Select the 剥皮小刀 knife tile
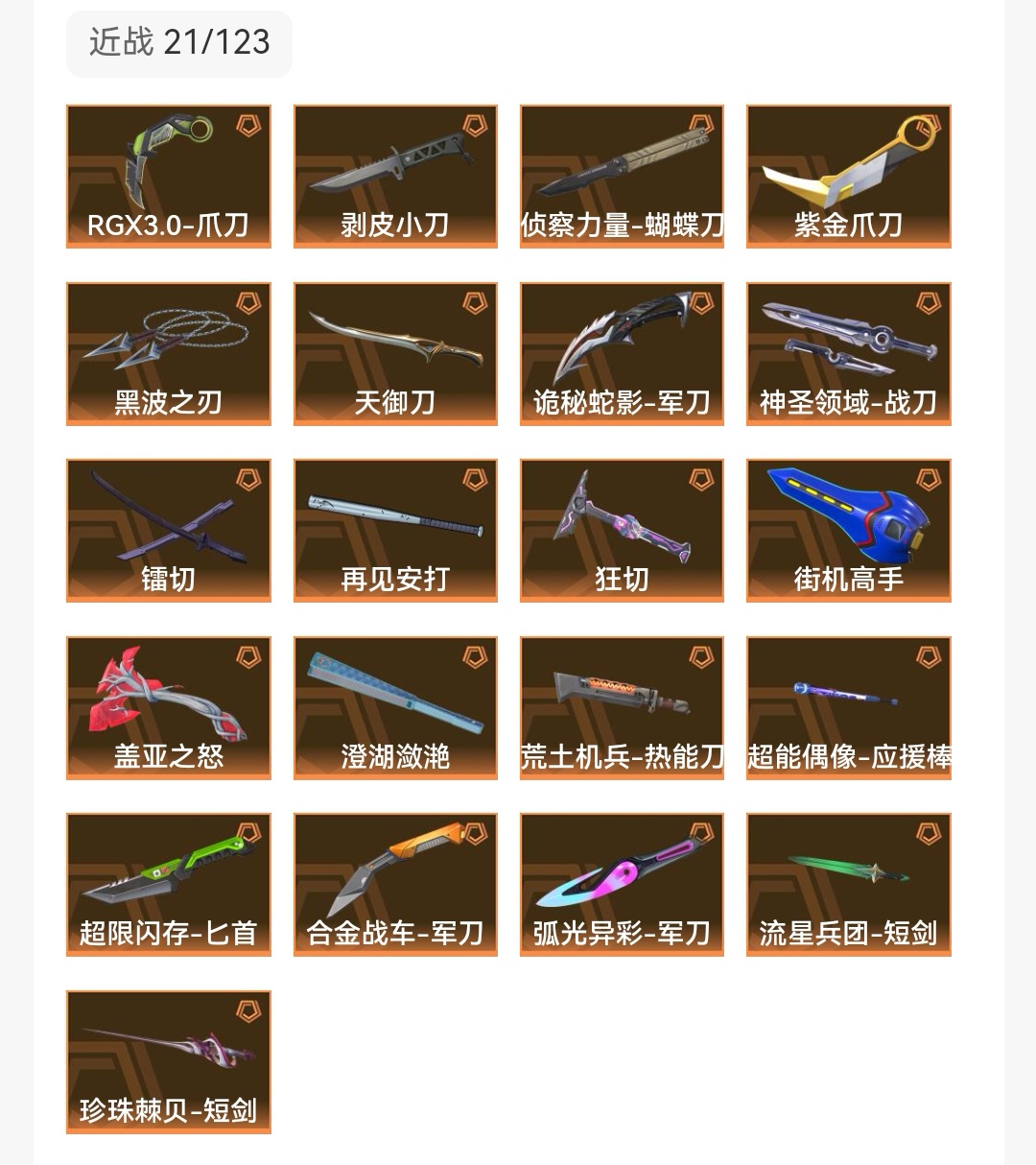The image size is (1036, 1165). point(395,177)
